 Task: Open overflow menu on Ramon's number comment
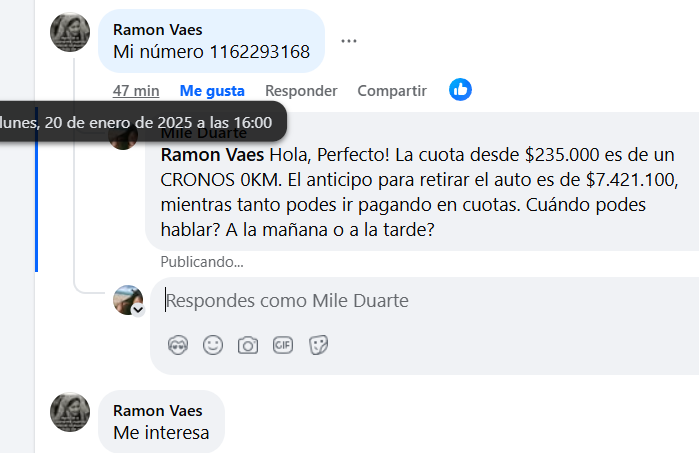click(x=348, y=41)
